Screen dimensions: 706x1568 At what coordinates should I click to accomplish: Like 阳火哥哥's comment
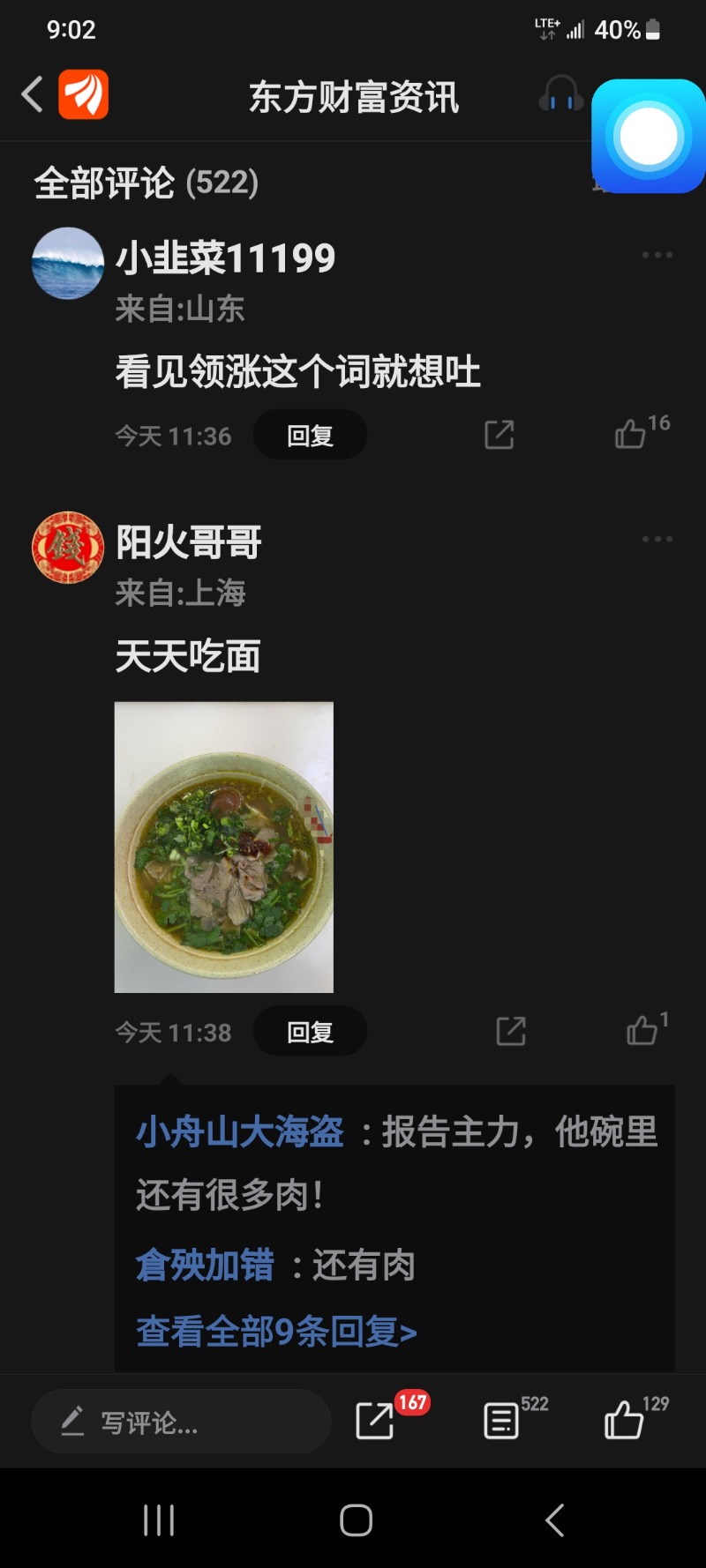(643, 1030)
